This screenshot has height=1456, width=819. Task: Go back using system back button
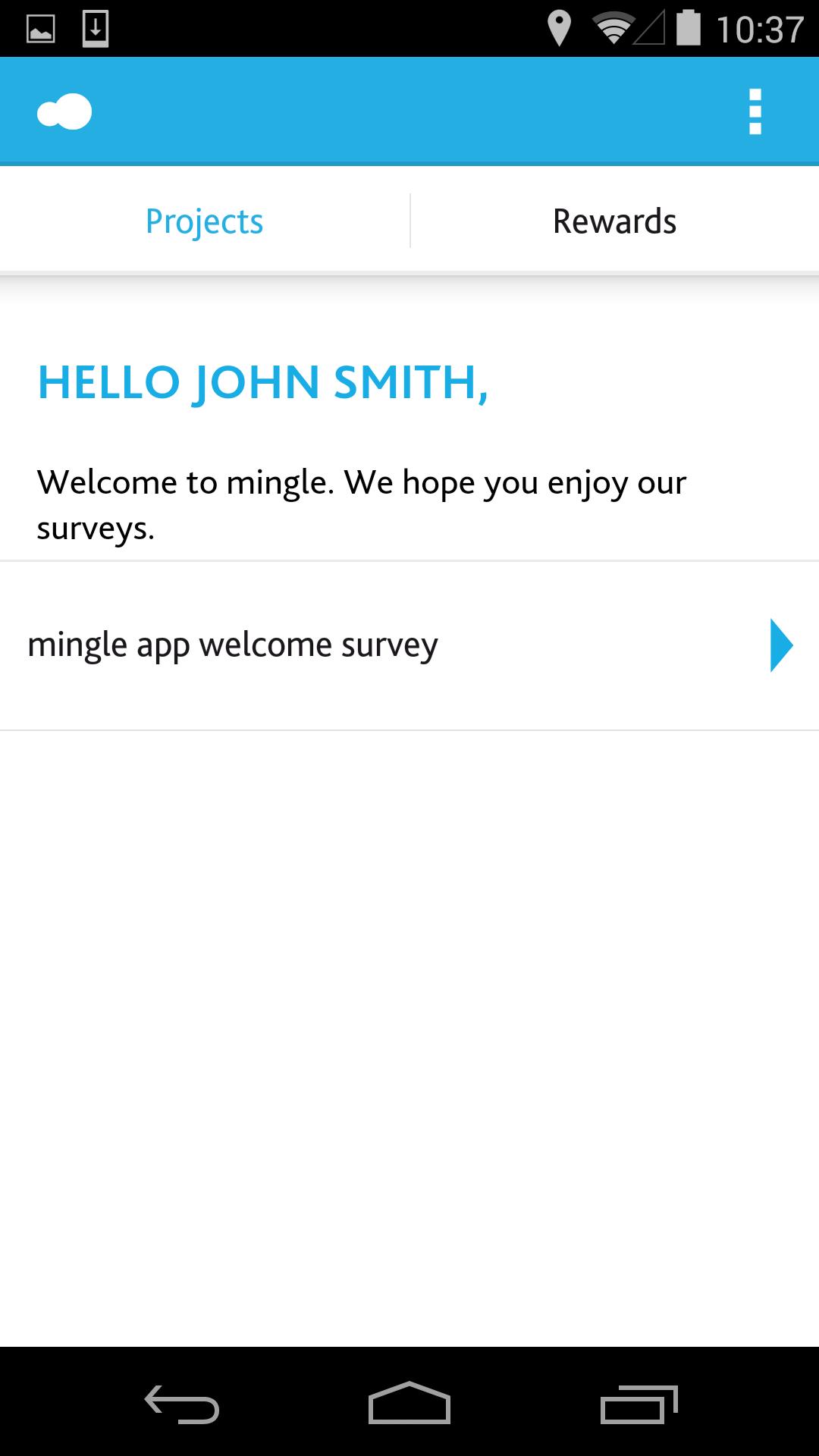(182, 1403)
